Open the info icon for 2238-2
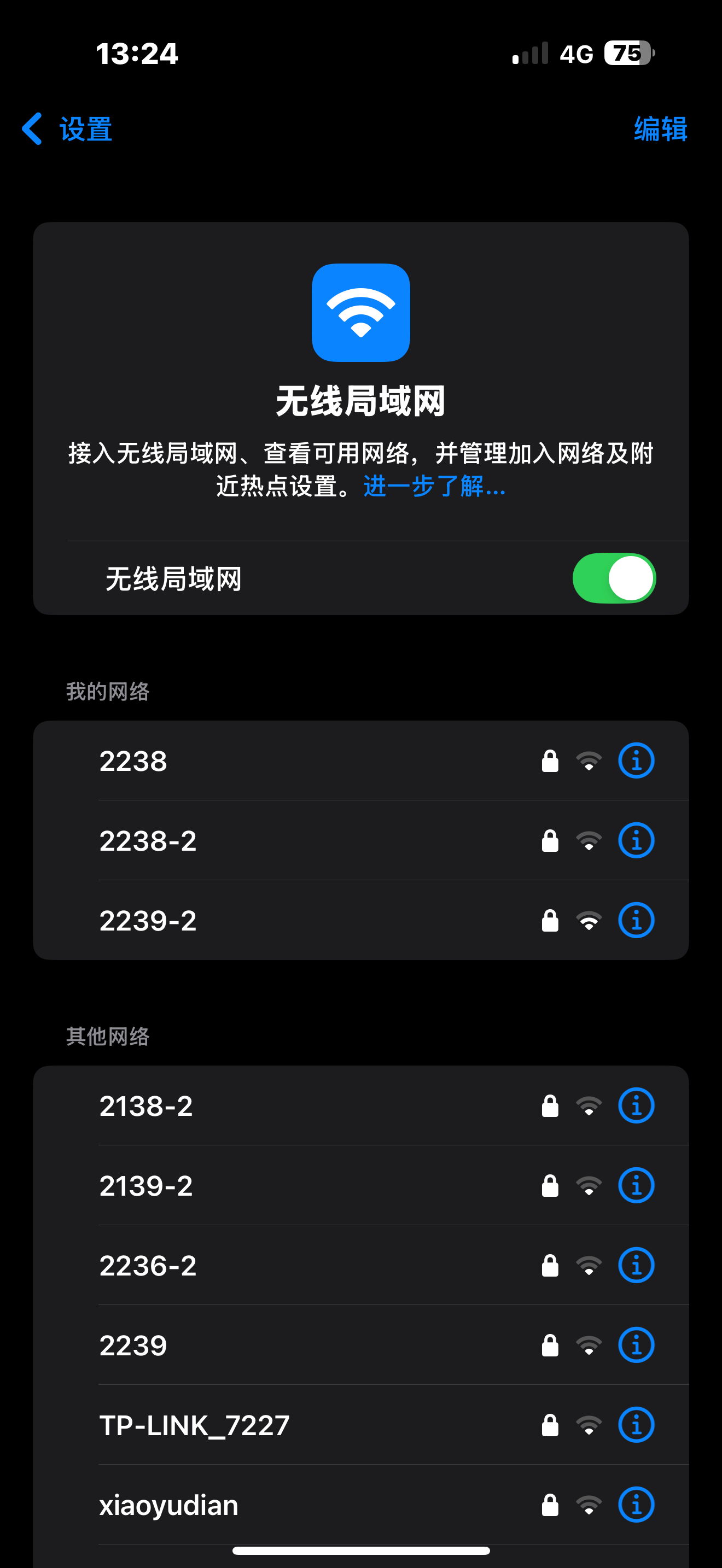Screen dimensions: 722x1568 (636, 841)
